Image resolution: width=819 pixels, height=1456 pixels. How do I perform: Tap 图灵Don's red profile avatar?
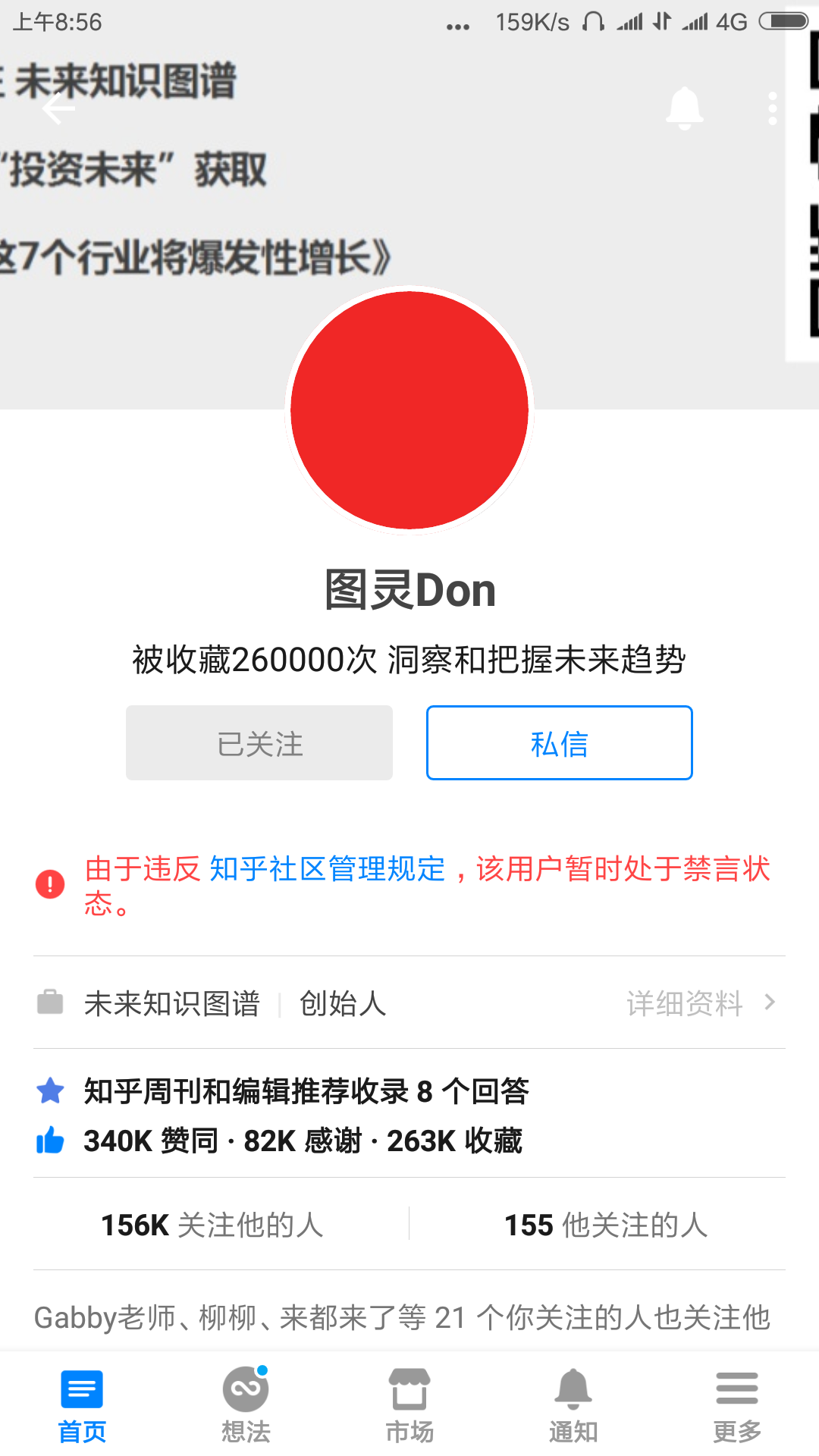coord(409,410)
